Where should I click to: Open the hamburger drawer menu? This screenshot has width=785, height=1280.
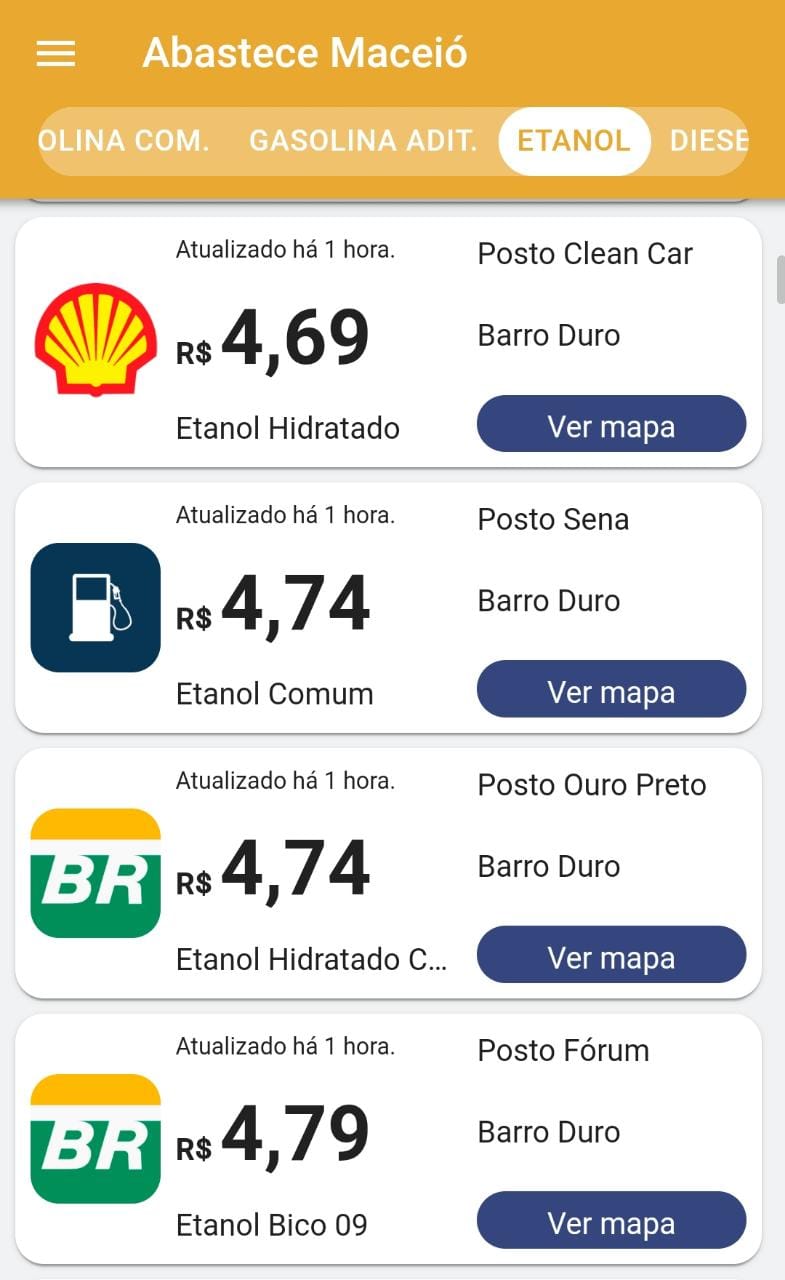(56, 53)
